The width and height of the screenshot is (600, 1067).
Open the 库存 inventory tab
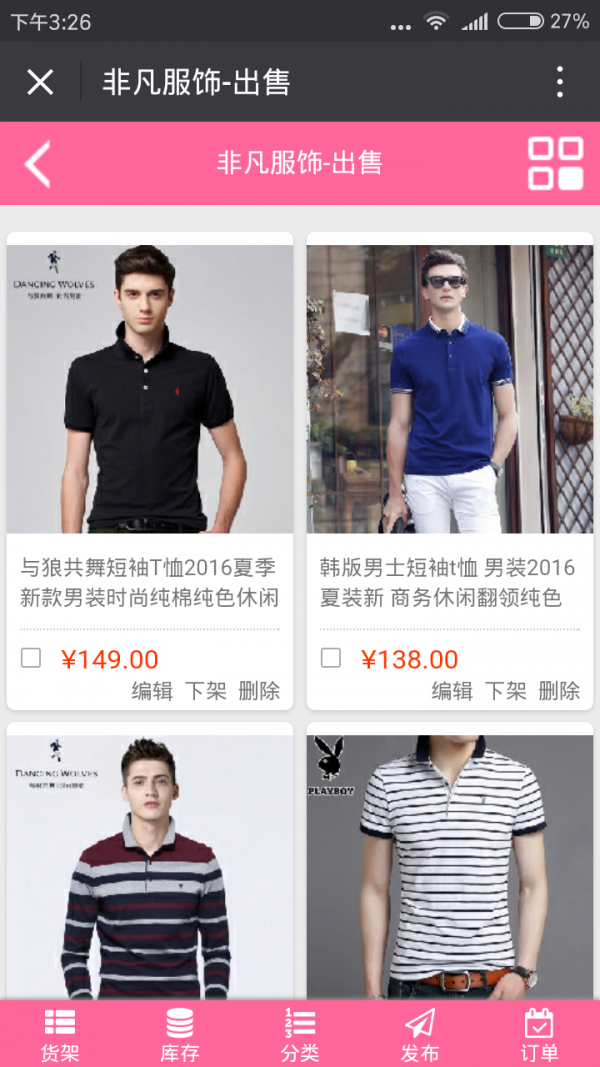180,1035
